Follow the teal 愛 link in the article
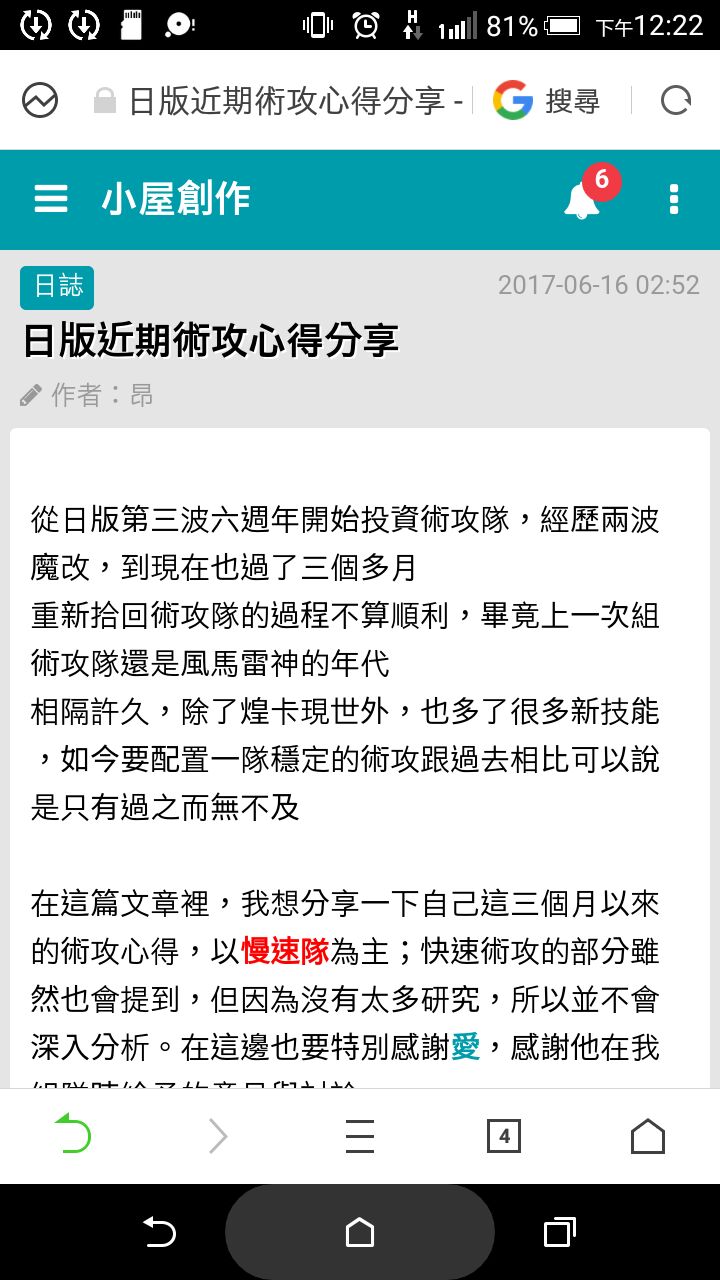The width and height of the screenshot is (720, 1280). pyautogui.click(x=465, y=1047)
